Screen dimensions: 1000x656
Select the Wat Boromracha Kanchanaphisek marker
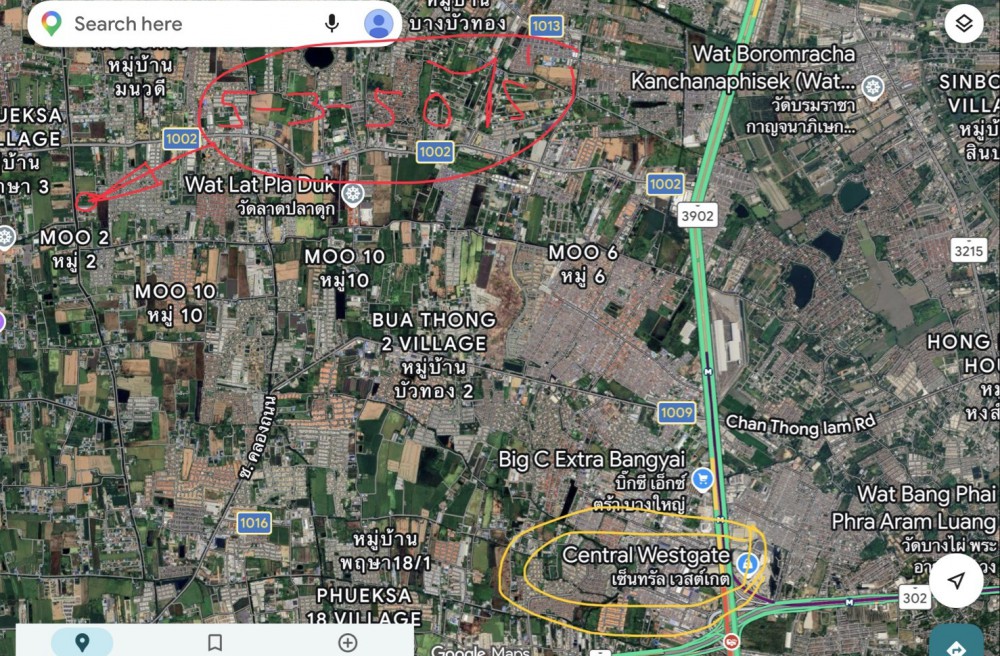872,87
